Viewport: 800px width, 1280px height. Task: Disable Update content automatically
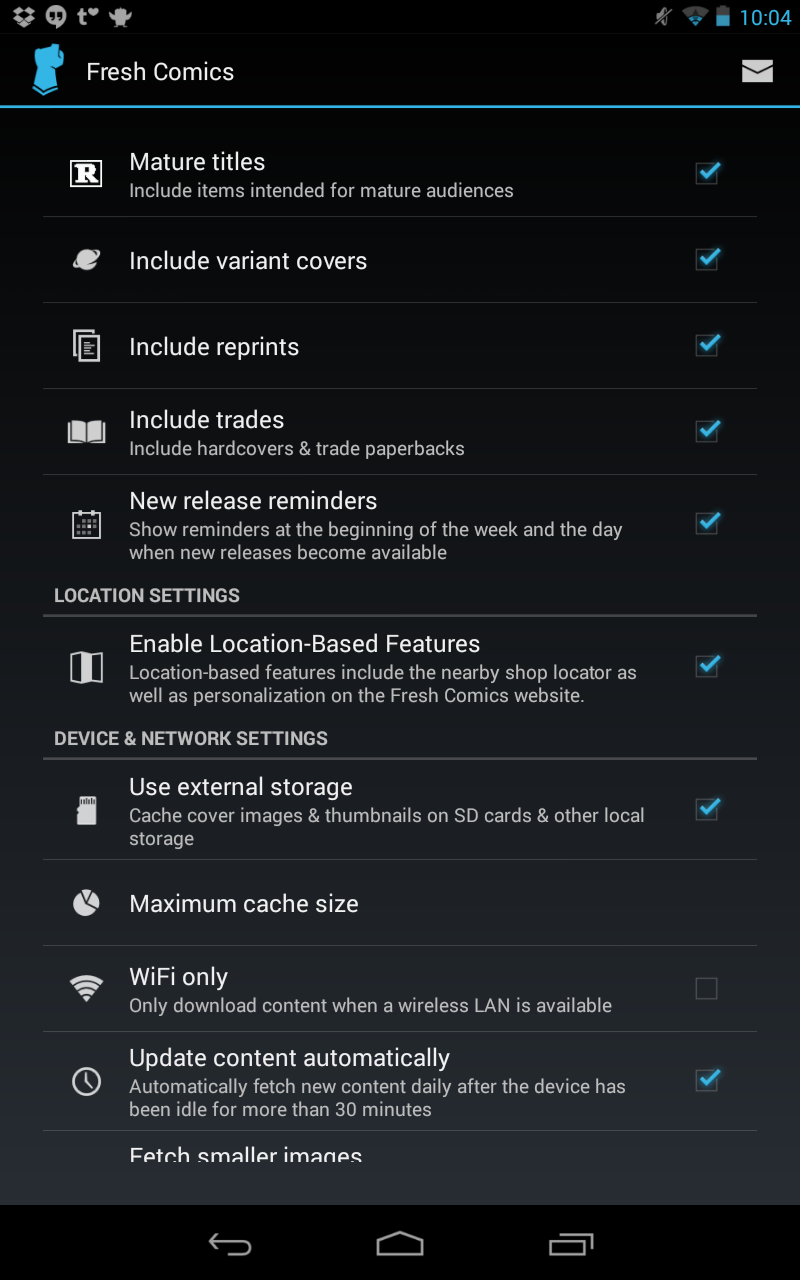tap(707, 1080)
